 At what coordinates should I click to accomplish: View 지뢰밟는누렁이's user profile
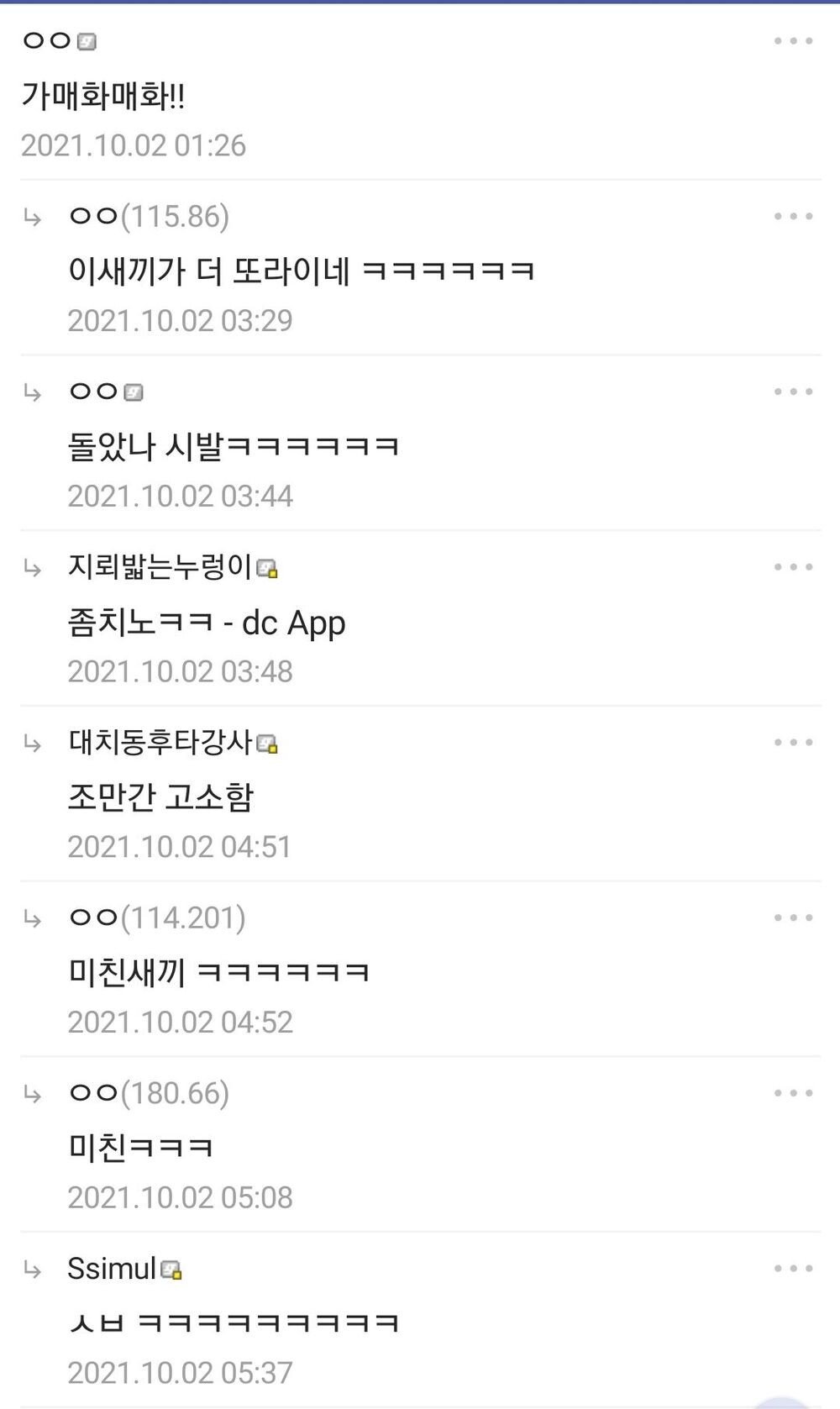[x=160, y=567]
